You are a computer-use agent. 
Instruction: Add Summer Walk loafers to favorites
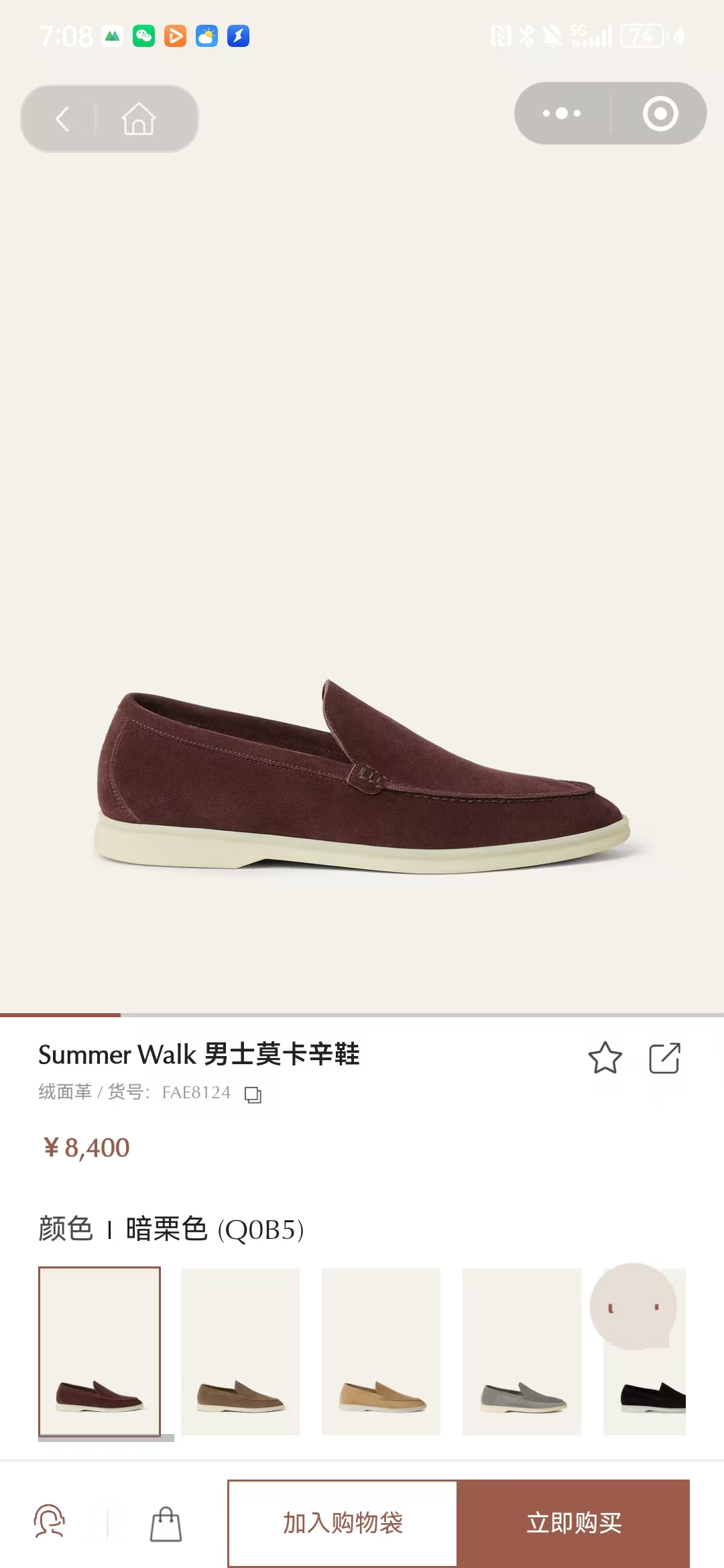click(605, 1058)
